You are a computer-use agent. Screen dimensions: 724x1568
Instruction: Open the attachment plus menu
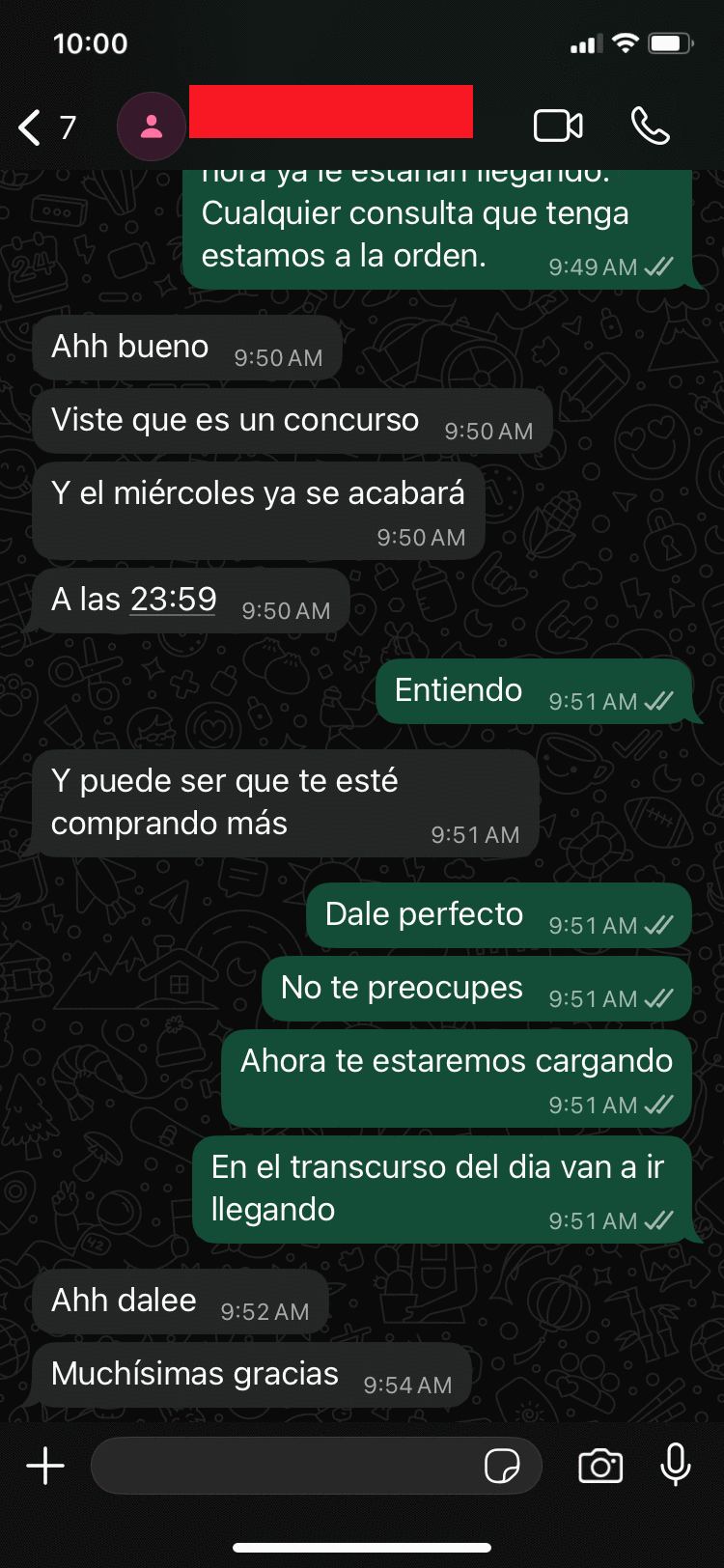pyautogui.click(x=45, y=1466)
